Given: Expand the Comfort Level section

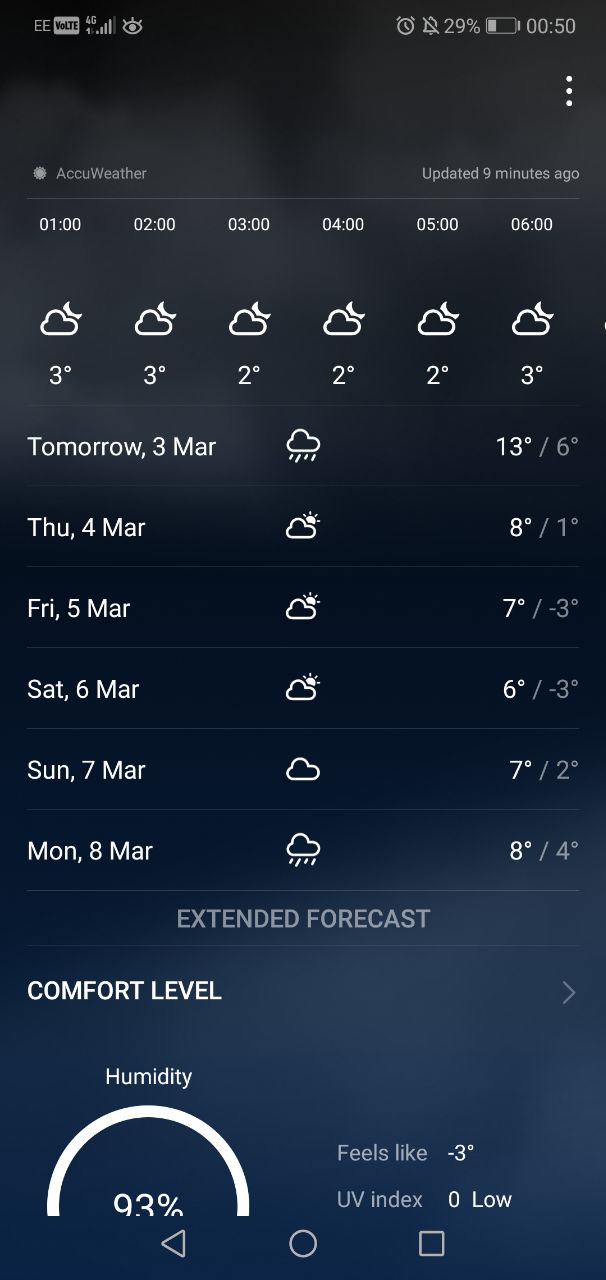Looking at the screenshot, I should point(303,991).
